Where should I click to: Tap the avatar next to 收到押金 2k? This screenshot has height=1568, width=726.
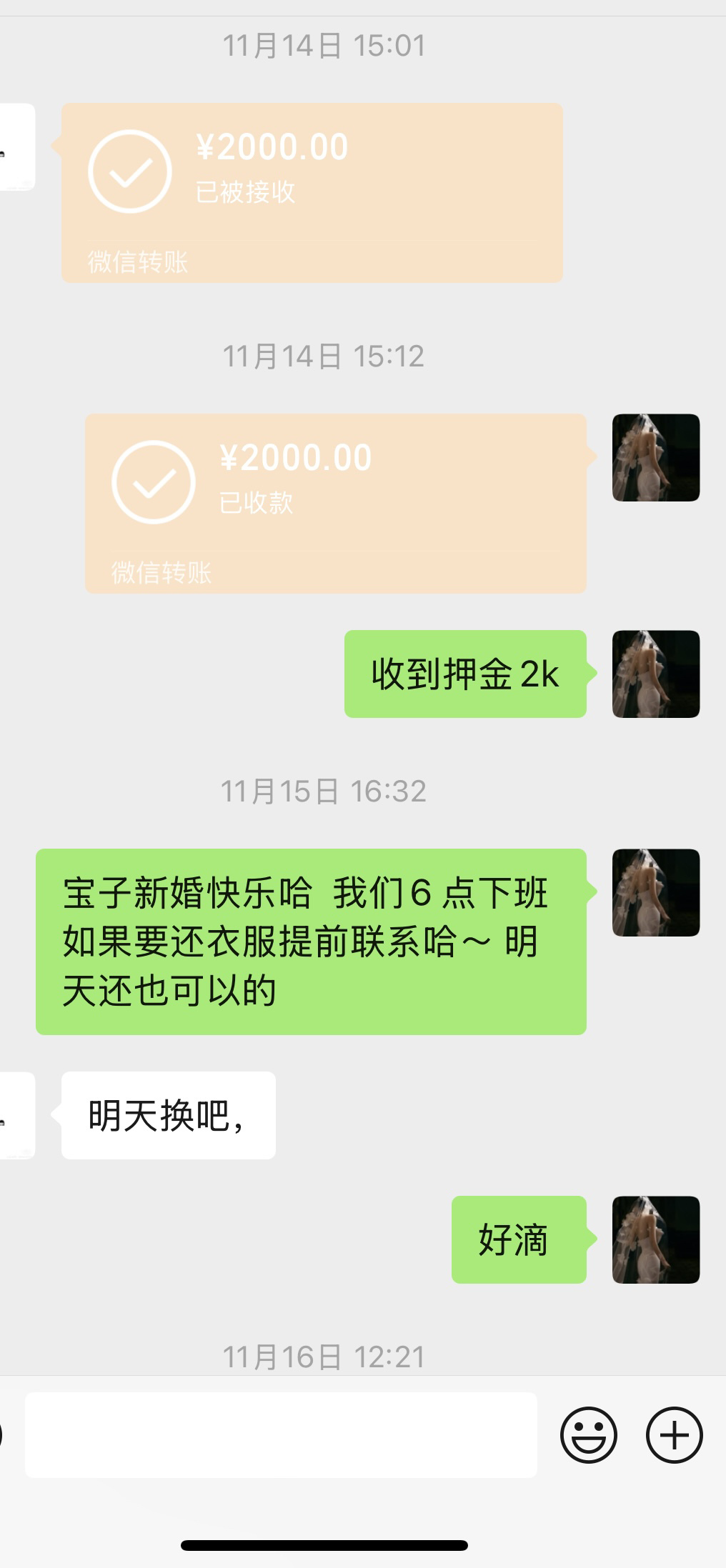[655, 674]
